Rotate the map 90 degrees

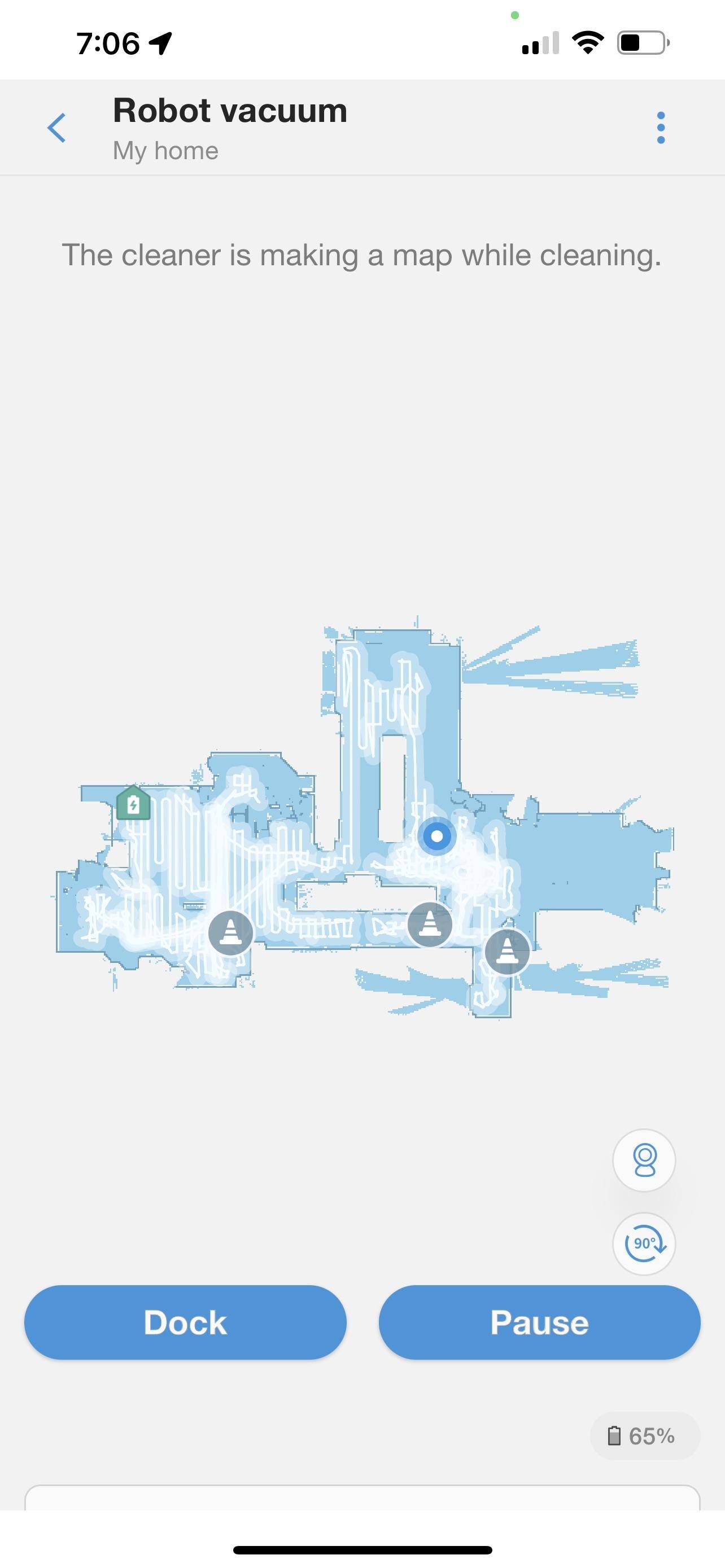coord(644,1243)
